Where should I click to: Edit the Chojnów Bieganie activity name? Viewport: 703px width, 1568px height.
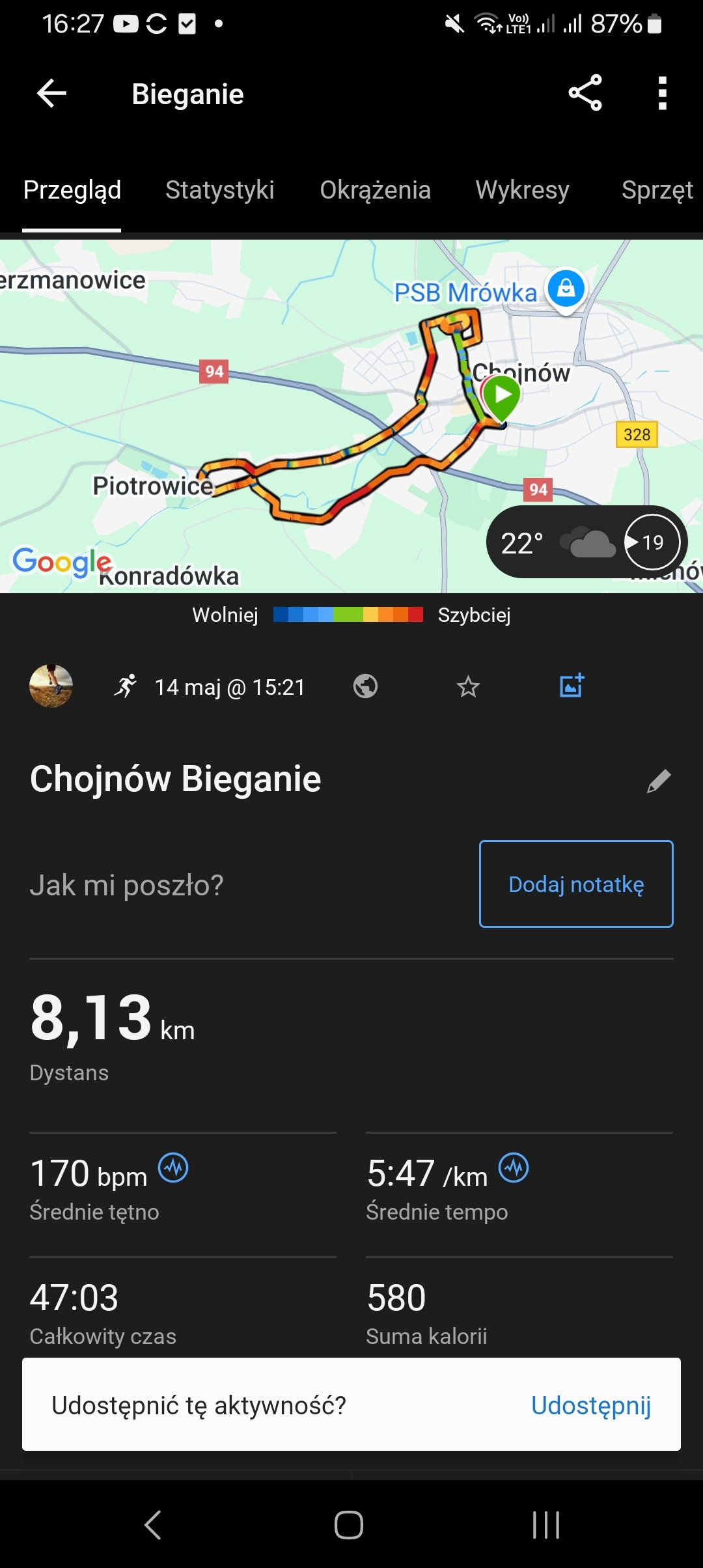coord(658,780)
